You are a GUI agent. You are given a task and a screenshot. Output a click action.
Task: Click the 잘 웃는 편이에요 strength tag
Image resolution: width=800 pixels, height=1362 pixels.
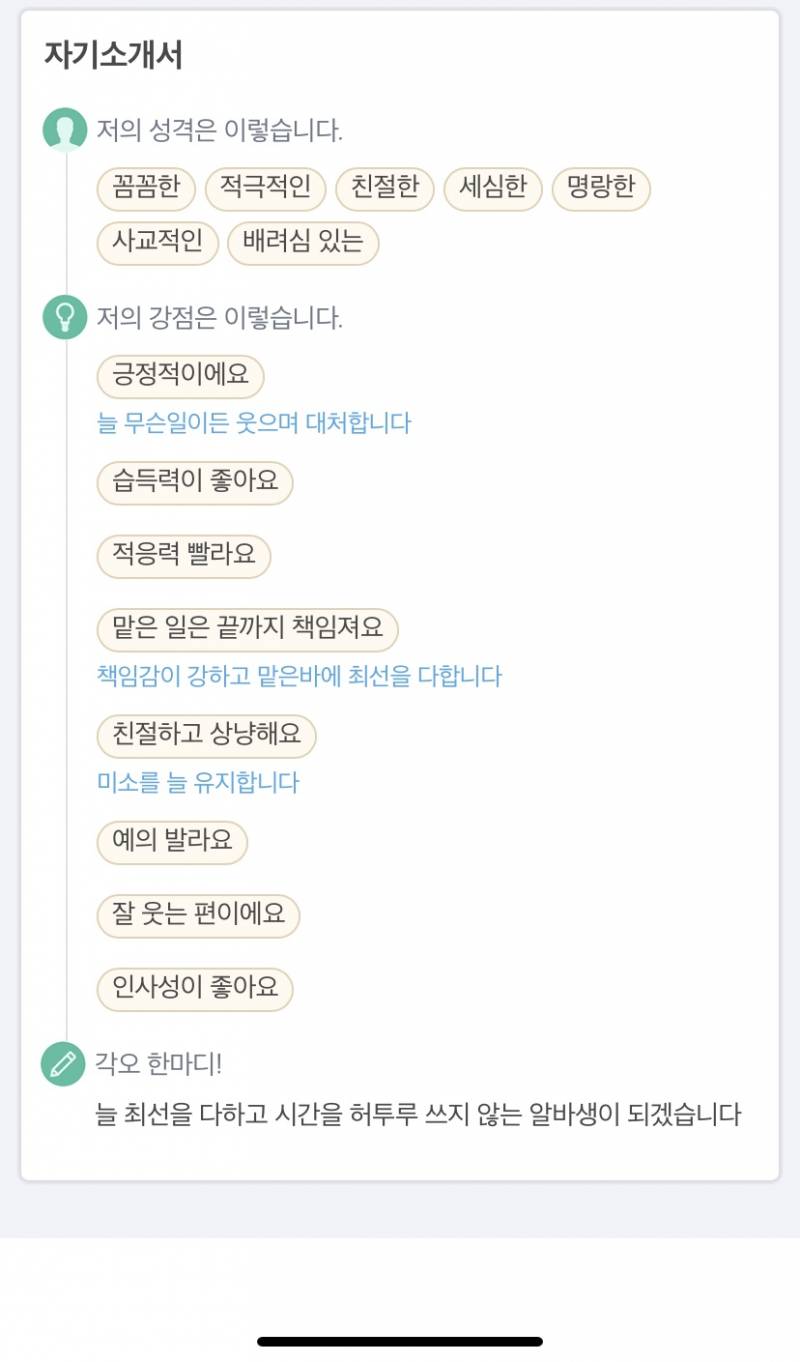click(x=197, y=916)
